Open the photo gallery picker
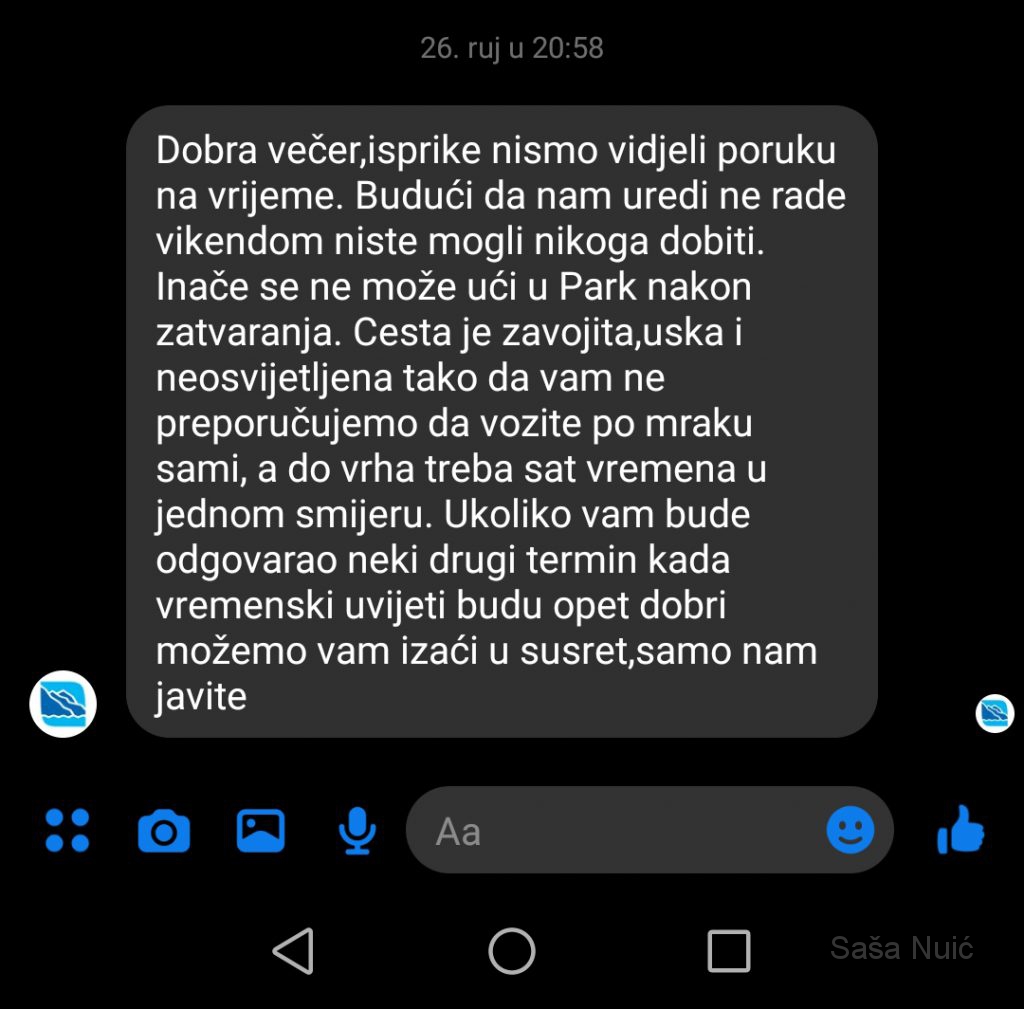Viewport: 1024px width, 1009px height. 261,830
